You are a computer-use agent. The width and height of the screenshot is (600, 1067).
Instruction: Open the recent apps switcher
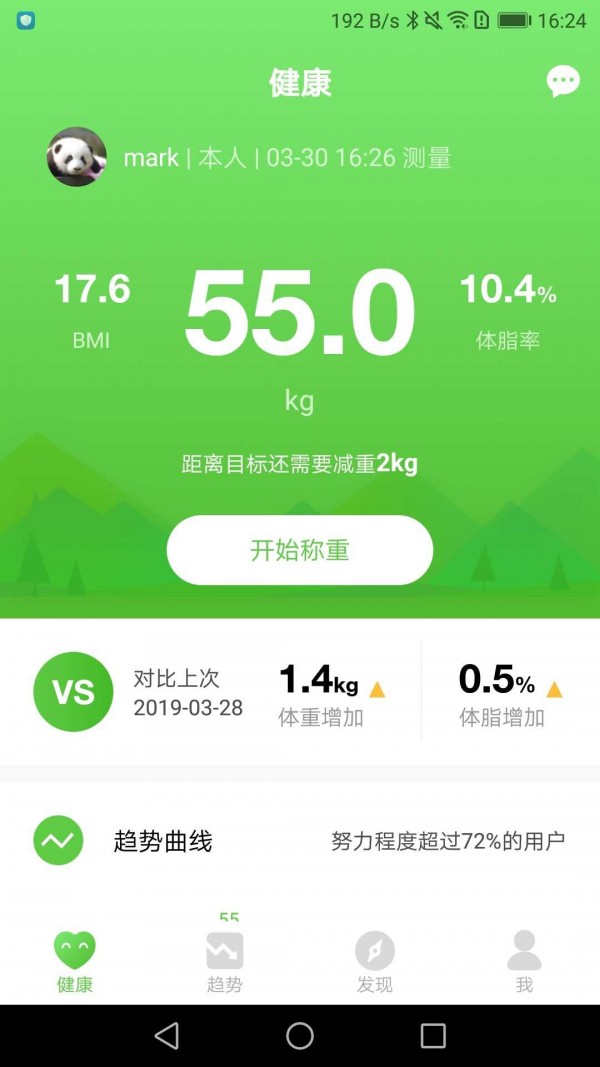pos(433,1035)
